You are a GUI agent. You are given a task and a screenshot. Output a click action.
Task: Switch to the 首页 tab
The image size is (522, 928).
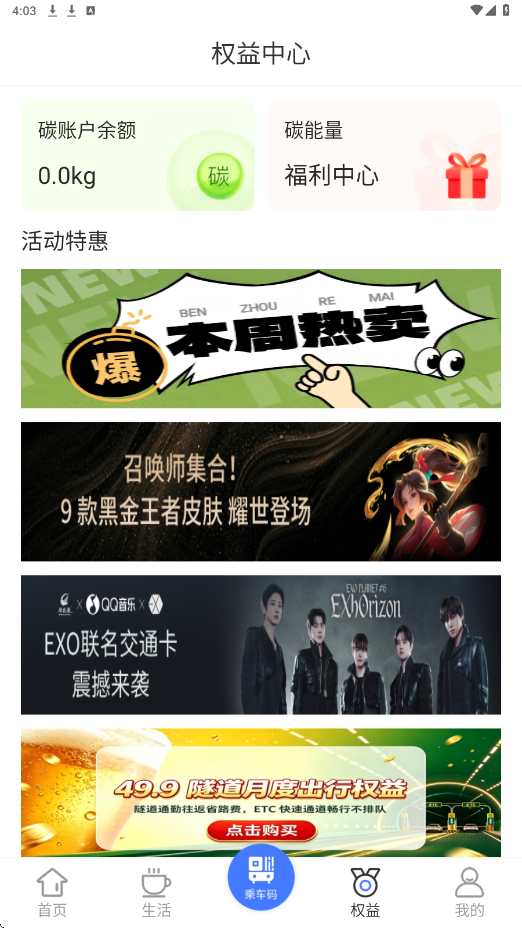52,892
